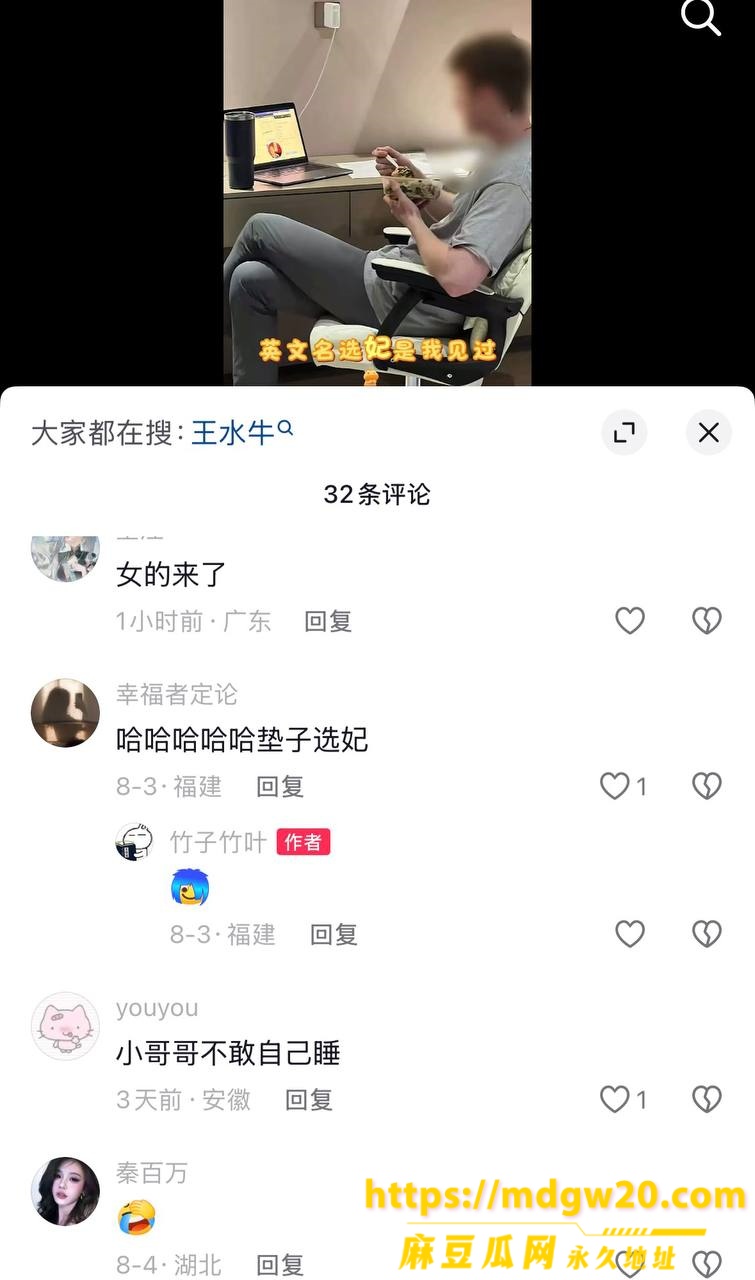Like 幸福者定论's comment
The image size is (755, 1280).
(x=622, y=786)
